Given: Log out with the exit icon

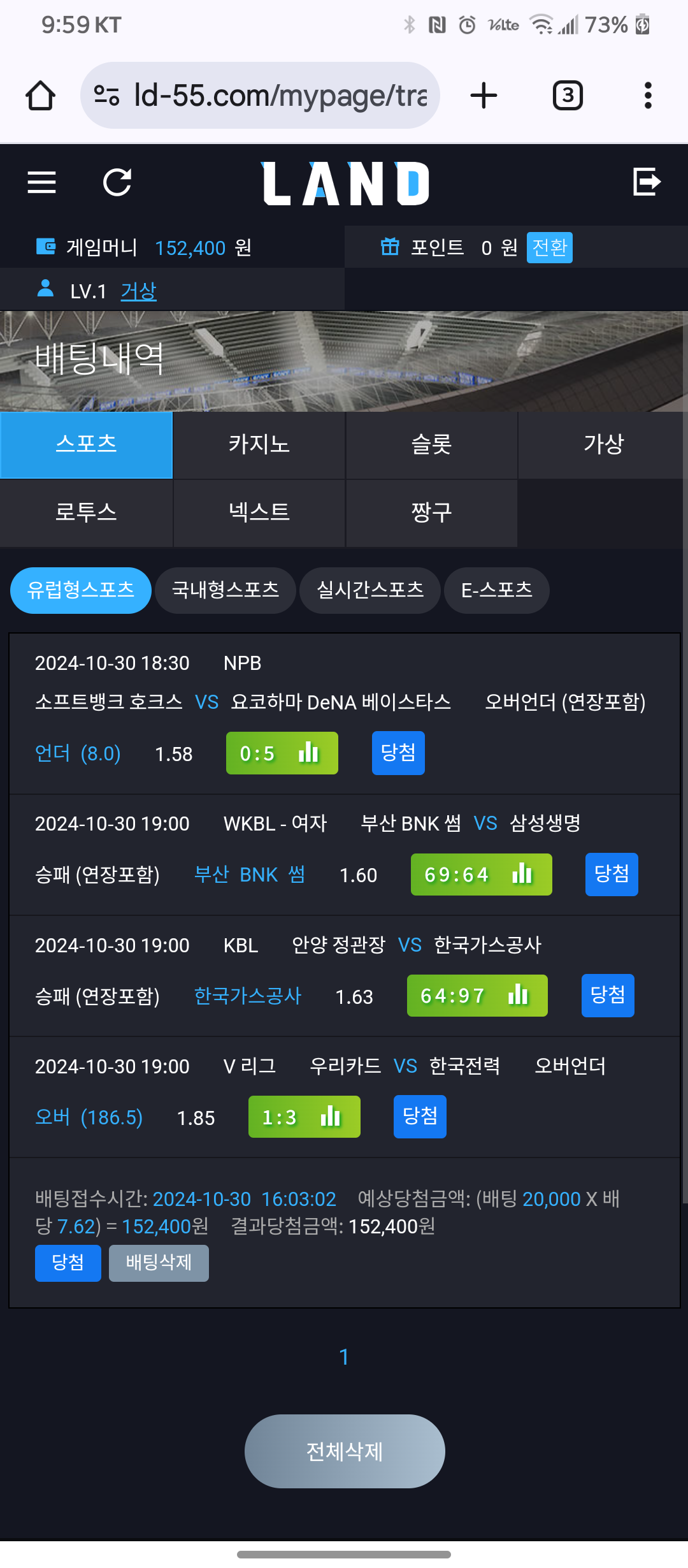Looking at the screenshot, I should point(647,182).
